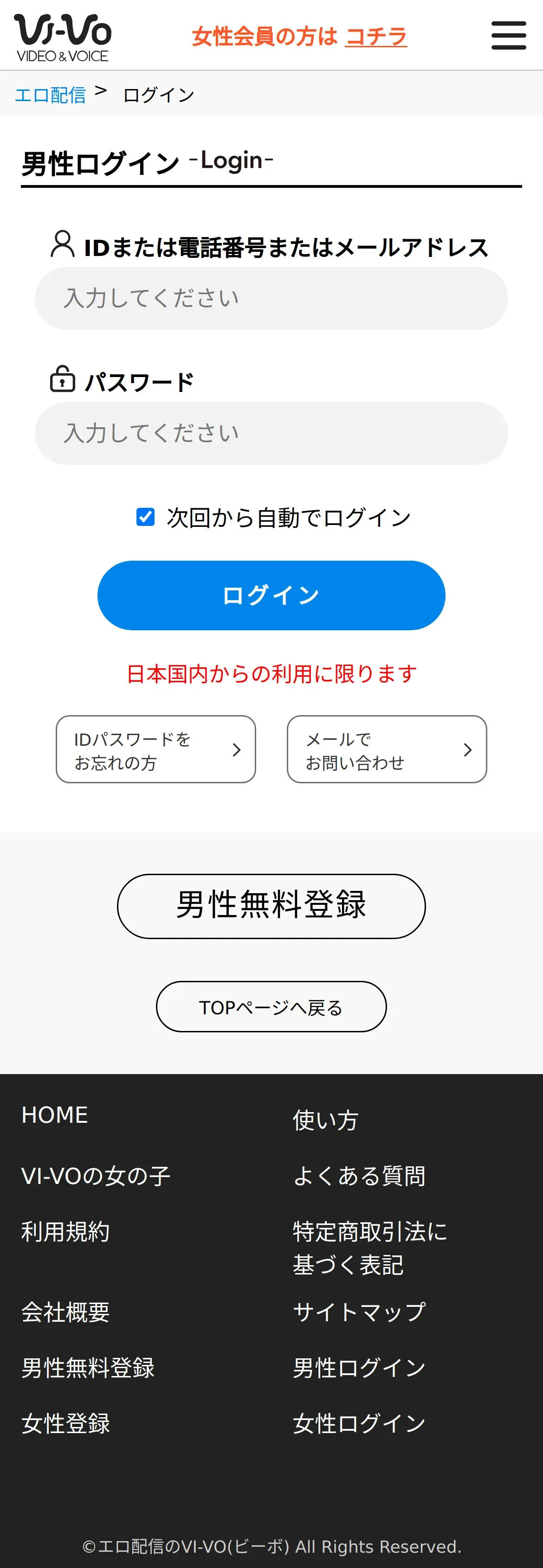The image size is (543, 1568).
Task: Go back via TOPページへ戻る
Action: point(271,1006)
